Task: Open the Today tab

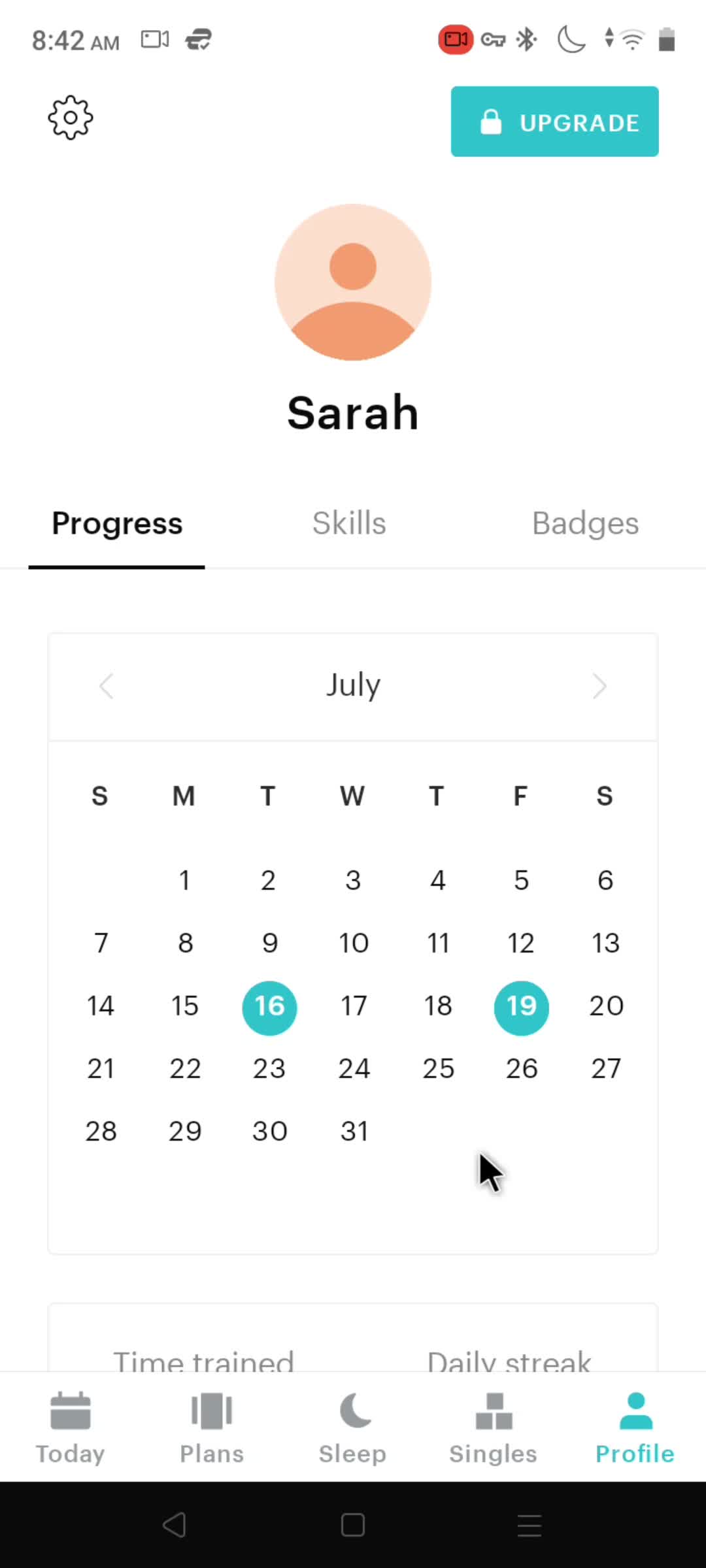Action: (x=71, y=1428)
